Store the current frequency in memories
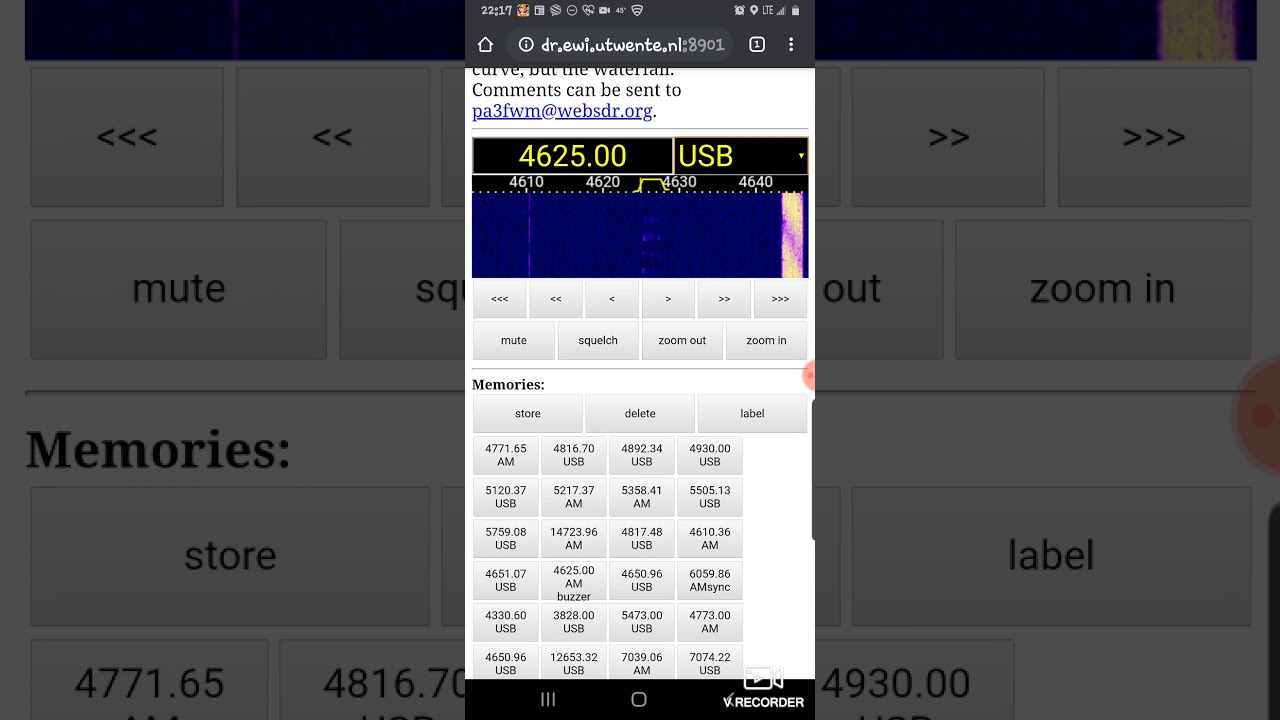The width and height of the screenshot is (1280, 720). click(x=527, y=414)
